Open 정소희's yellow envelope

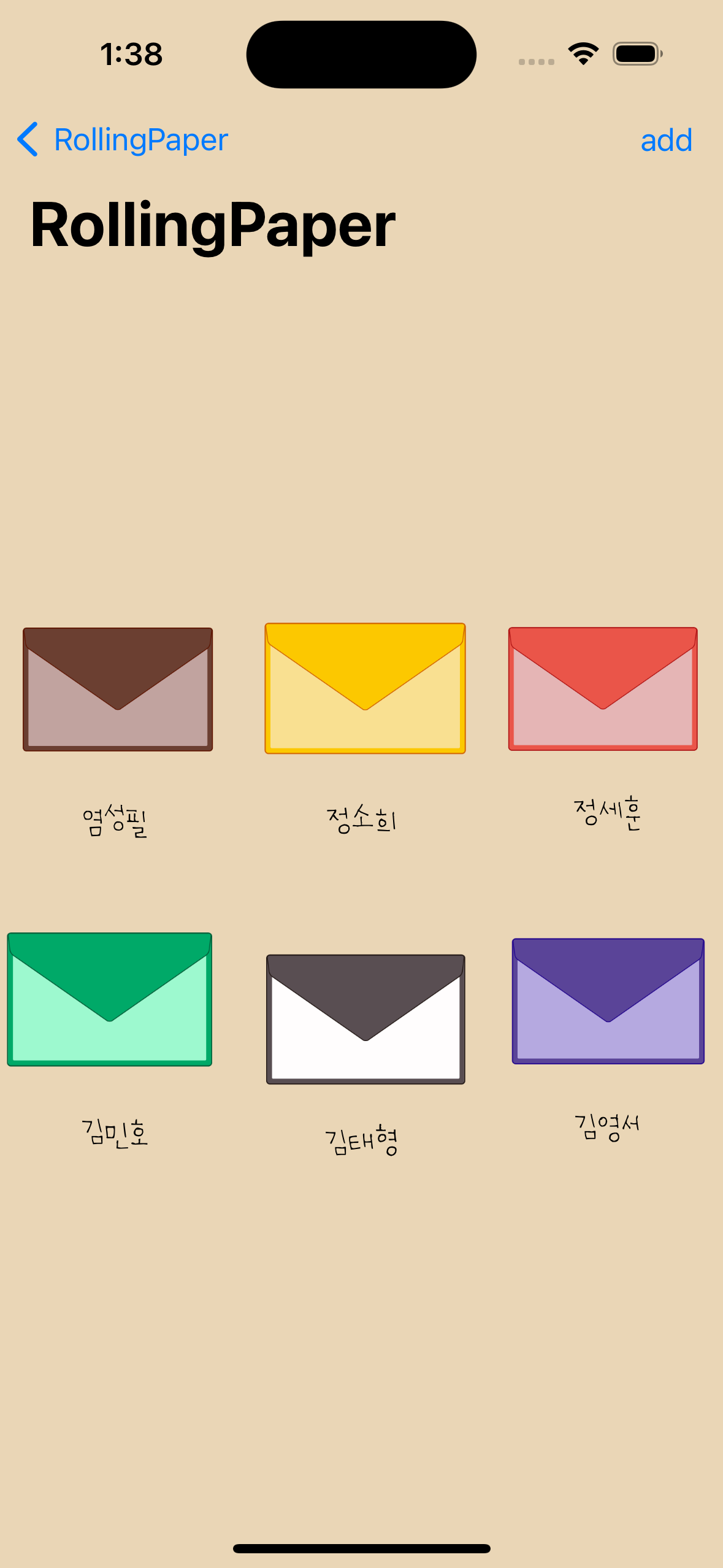[364, 688]
